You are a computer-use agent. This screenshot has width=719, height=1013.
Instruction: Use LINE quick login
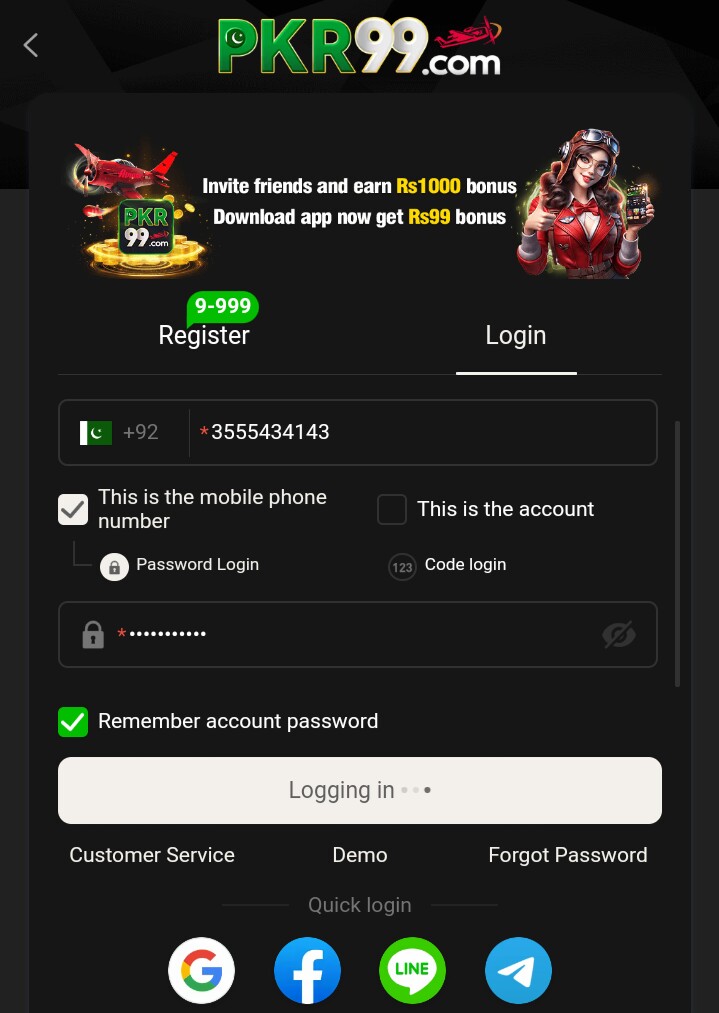[412, 970]
